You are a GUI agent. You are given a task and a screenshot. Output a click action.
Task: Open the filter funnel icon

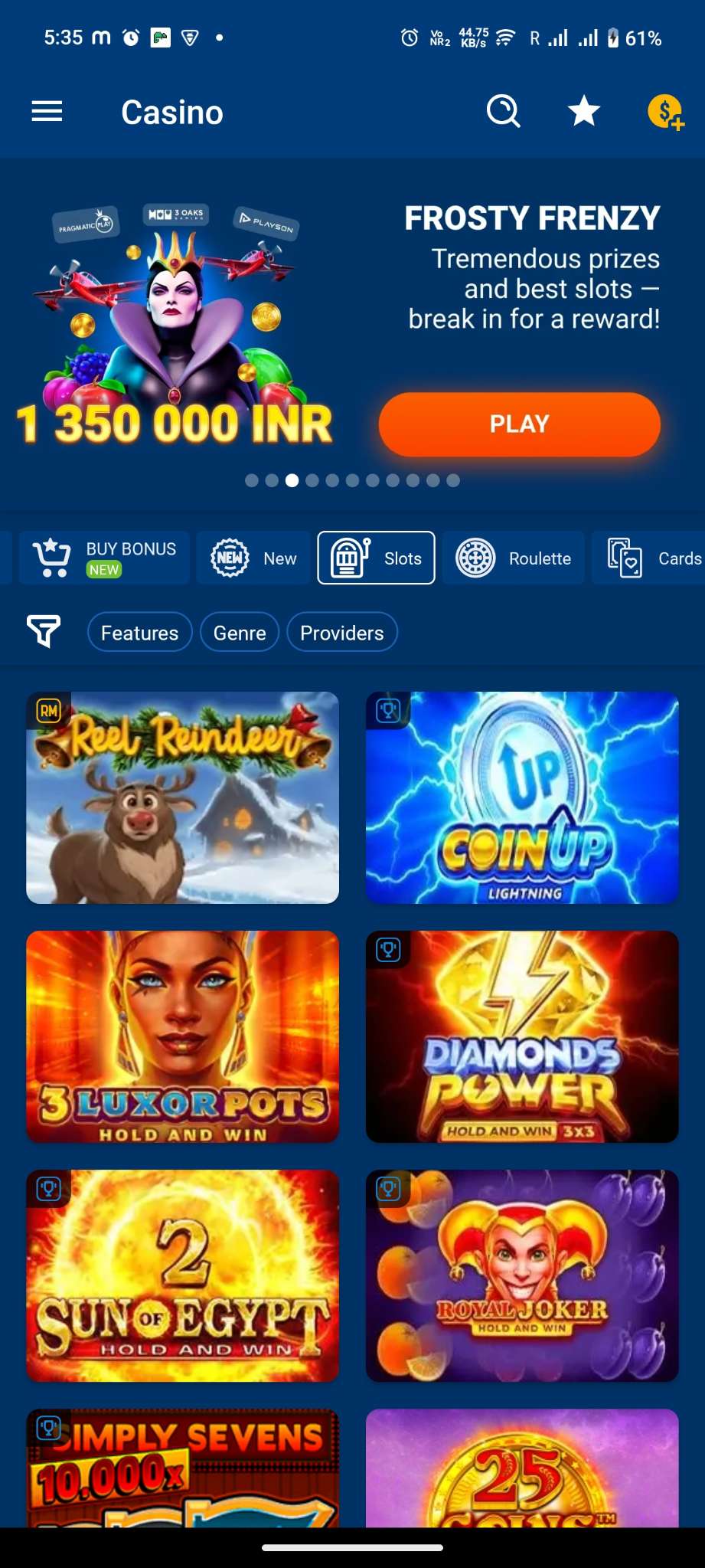pyautogui.click(x=44, y=631)
